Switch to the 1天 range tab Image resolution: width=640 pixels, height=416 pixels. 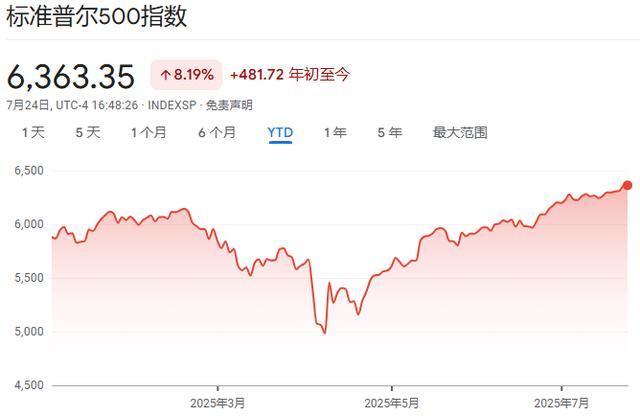pyautogui.click(x=33, y=132)
